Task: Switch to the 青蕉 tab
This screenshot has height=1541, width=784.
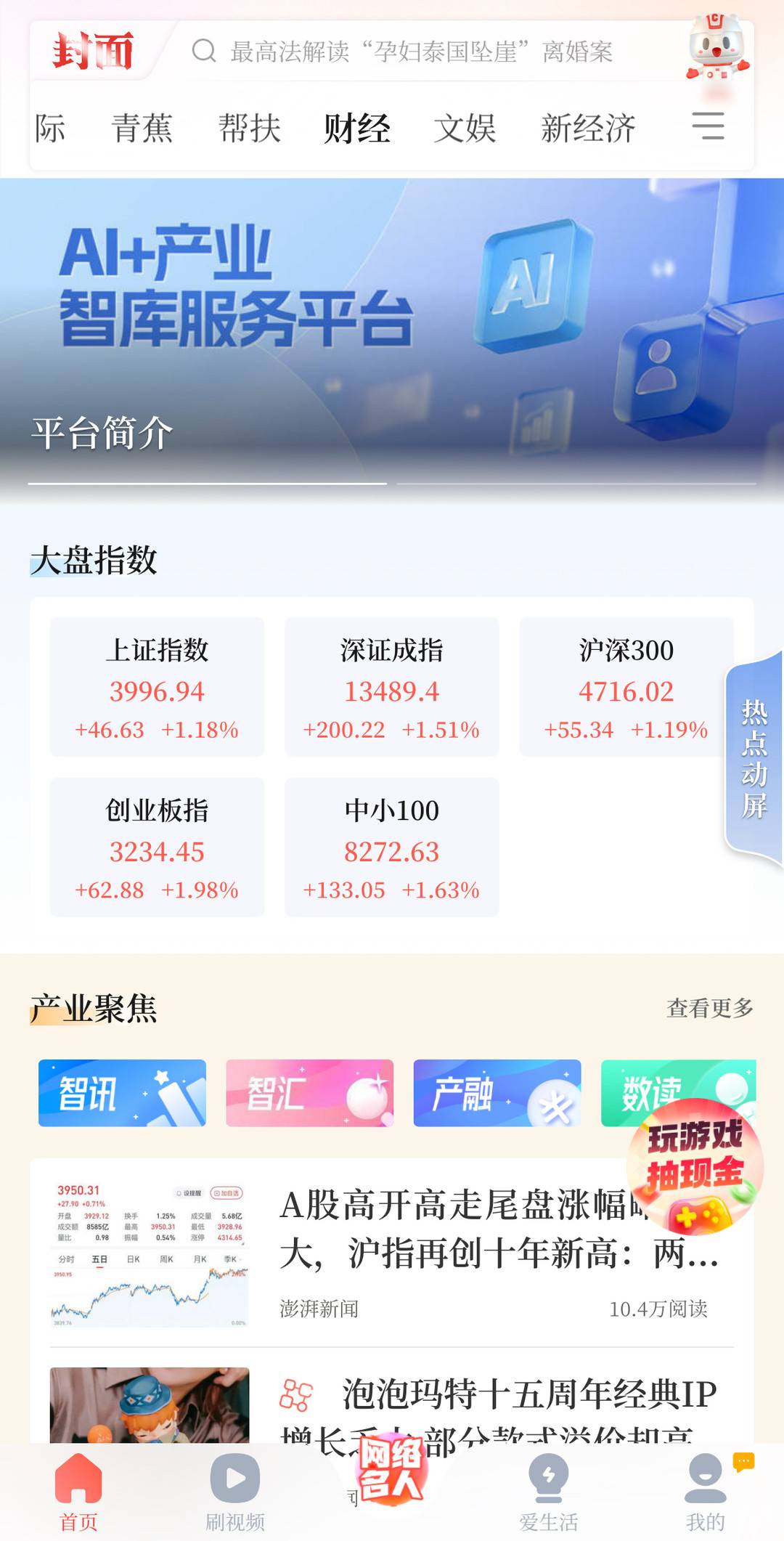Action: [142, 129]
